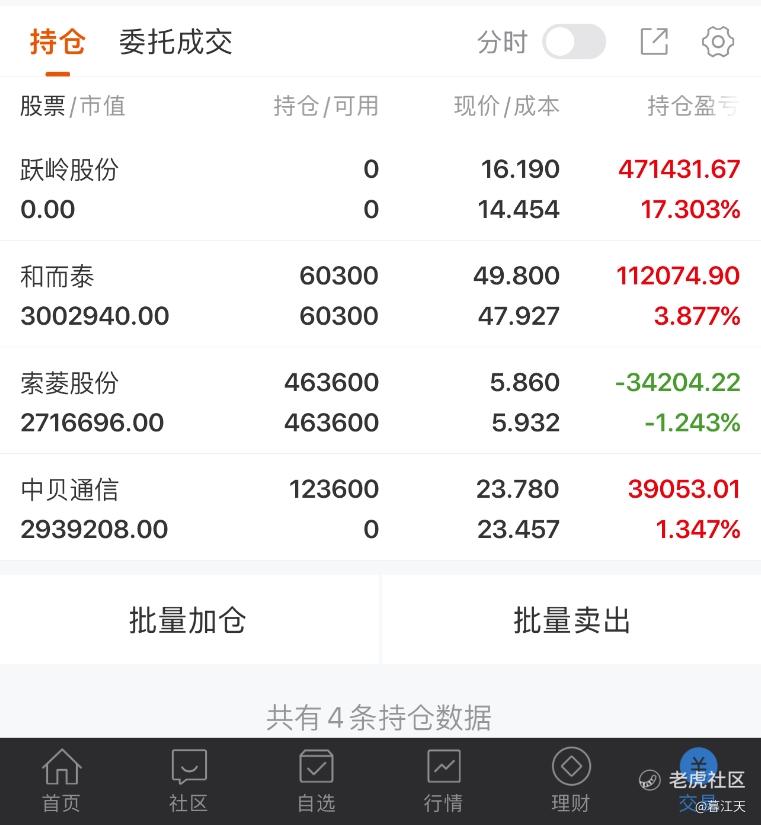The image size is (761, 825).
Task: Tap the 批量加仓 button
Action: pyautogui.click(x=188, y=620)
